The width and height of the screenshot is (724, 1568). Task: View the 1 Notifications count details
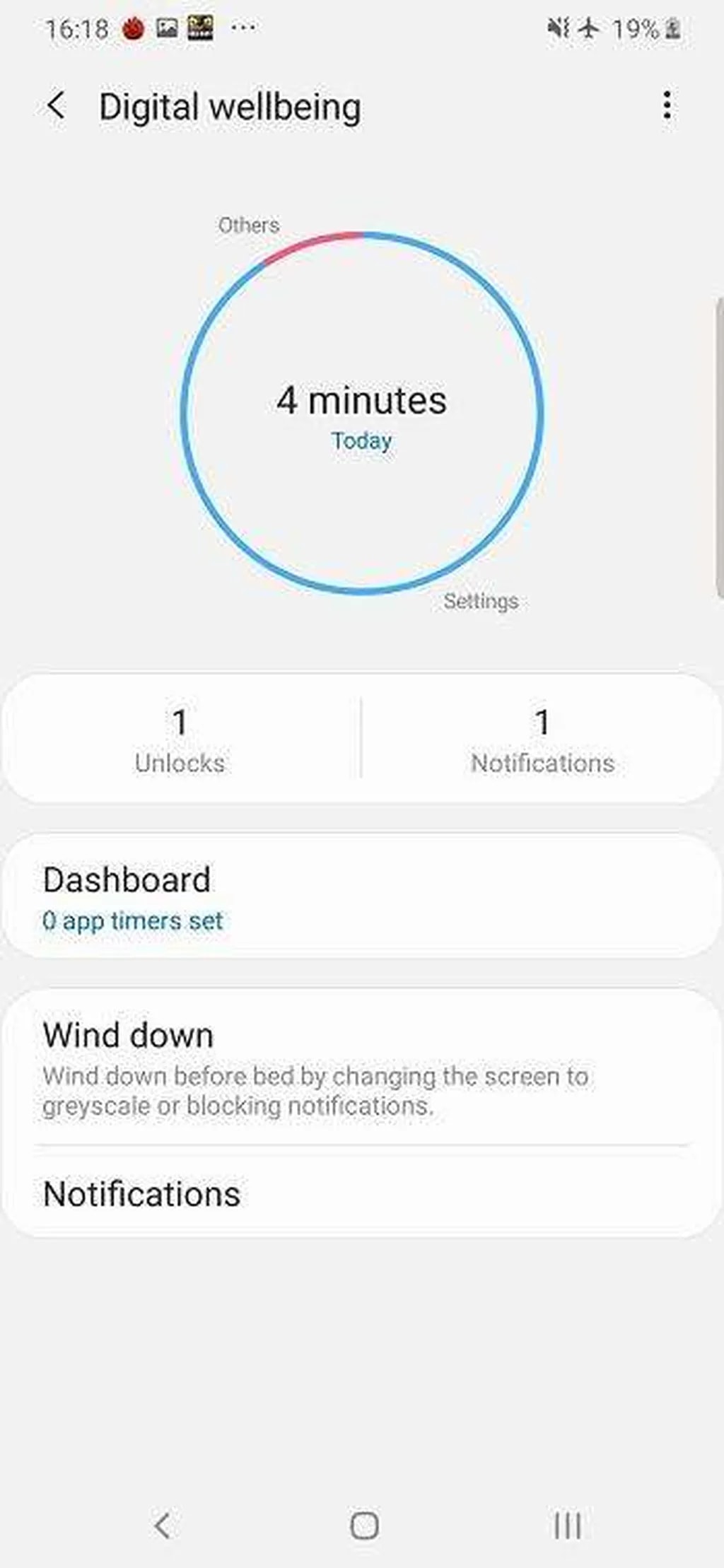[542, 739]
